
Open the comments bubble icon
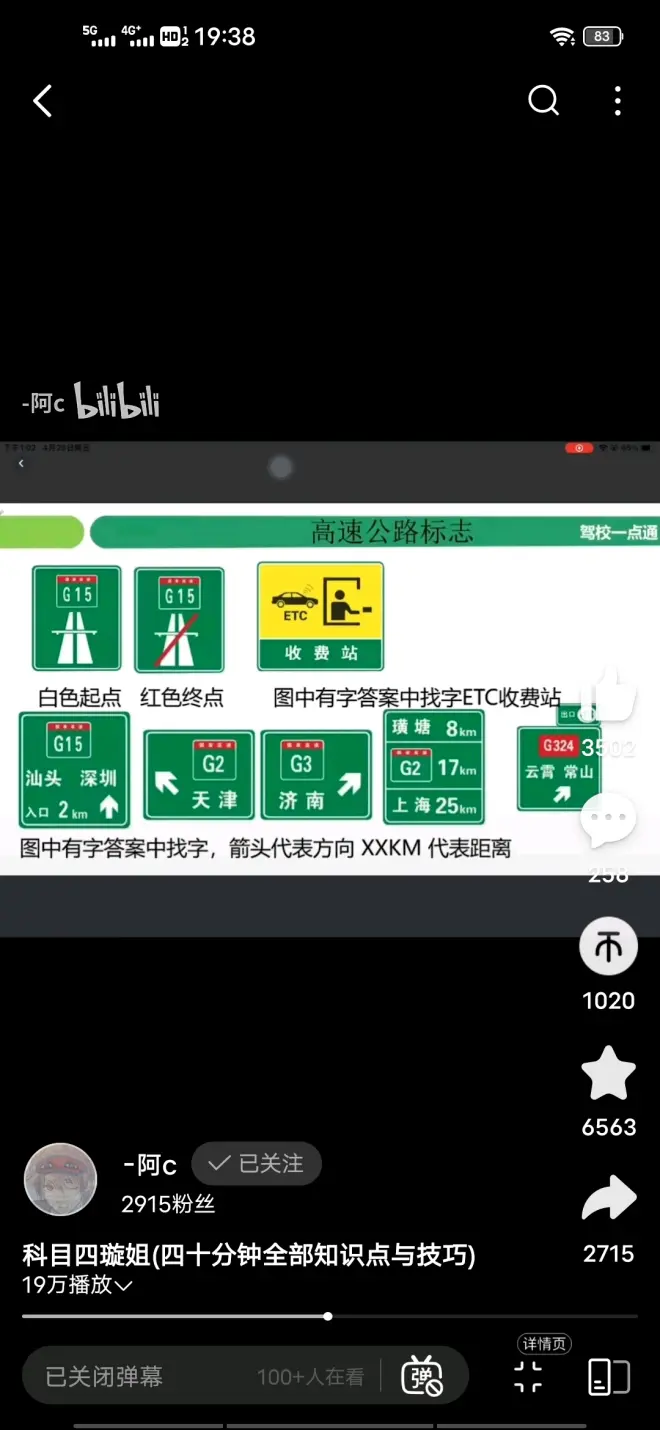tap(608, 822)
